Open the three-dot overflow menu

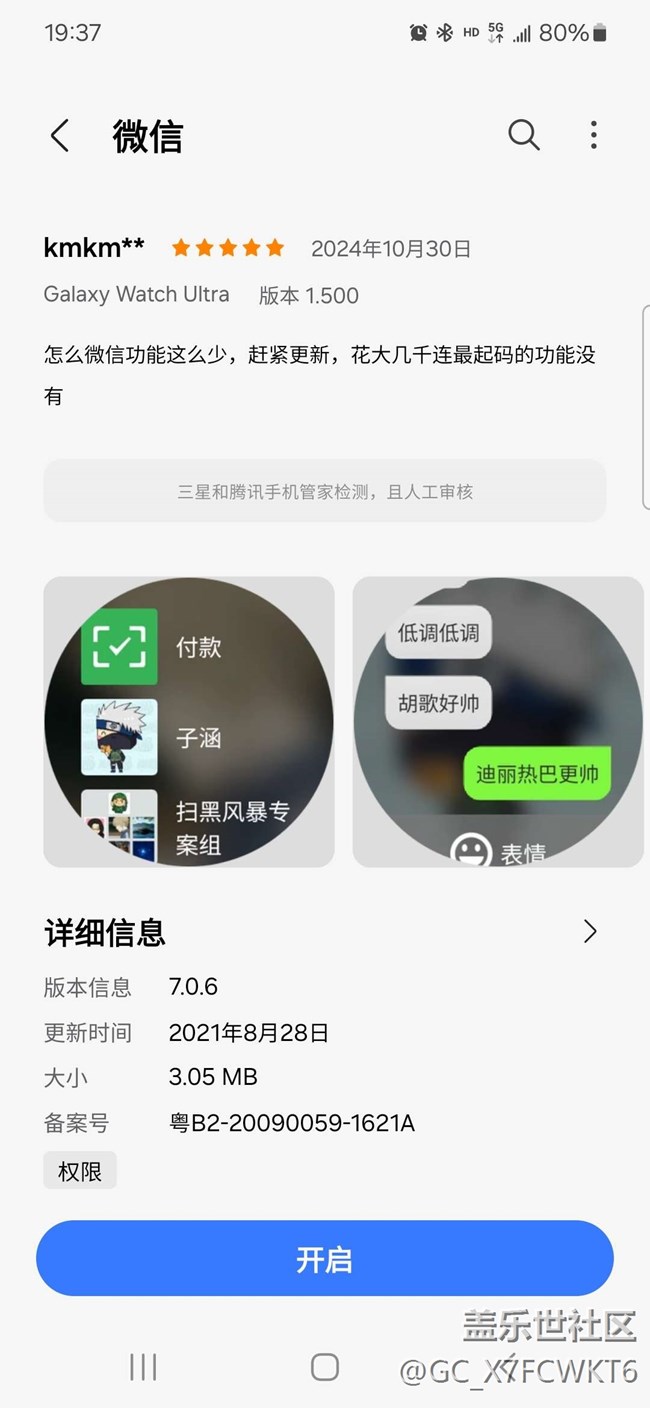coord(594,135)
